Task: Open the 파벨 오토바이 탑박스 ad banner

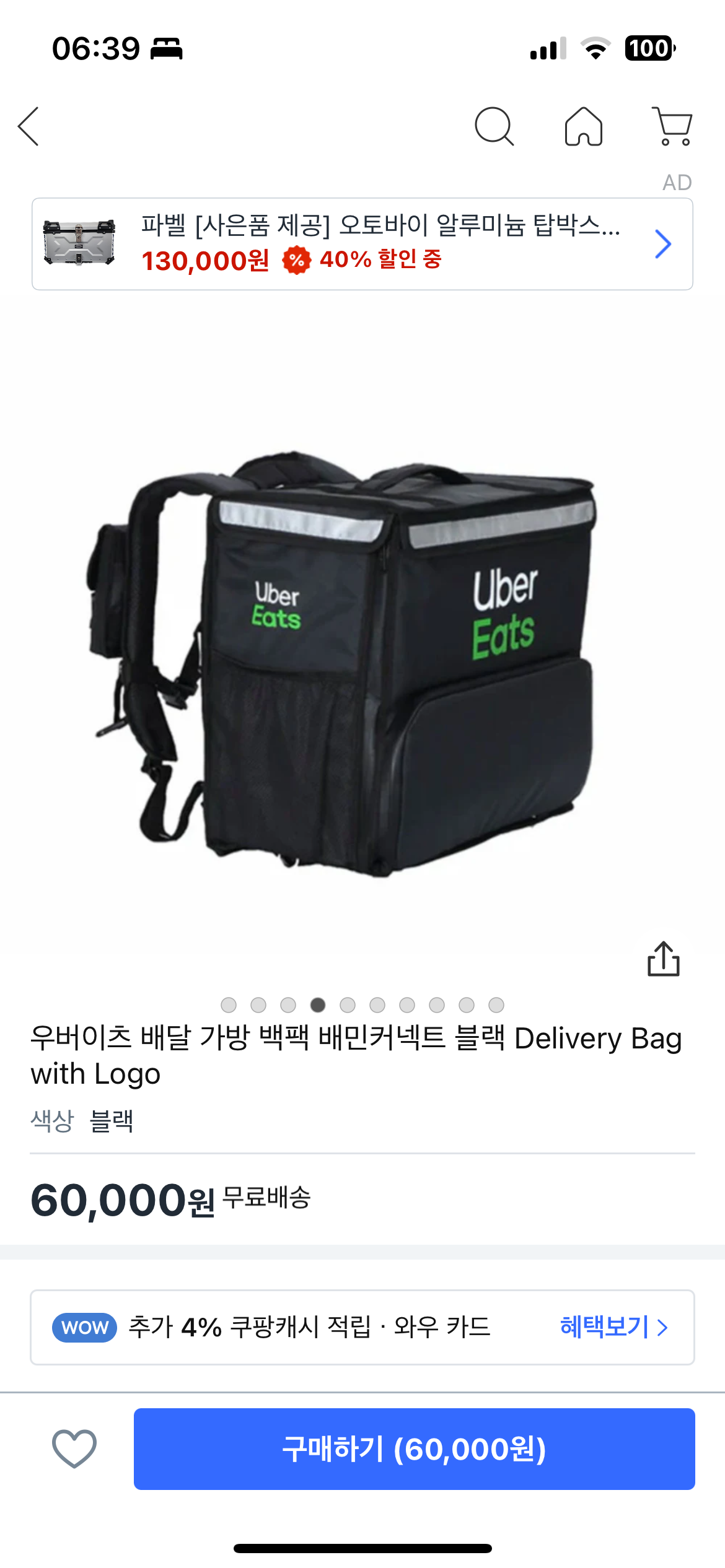Action: (x=362, y=244)
